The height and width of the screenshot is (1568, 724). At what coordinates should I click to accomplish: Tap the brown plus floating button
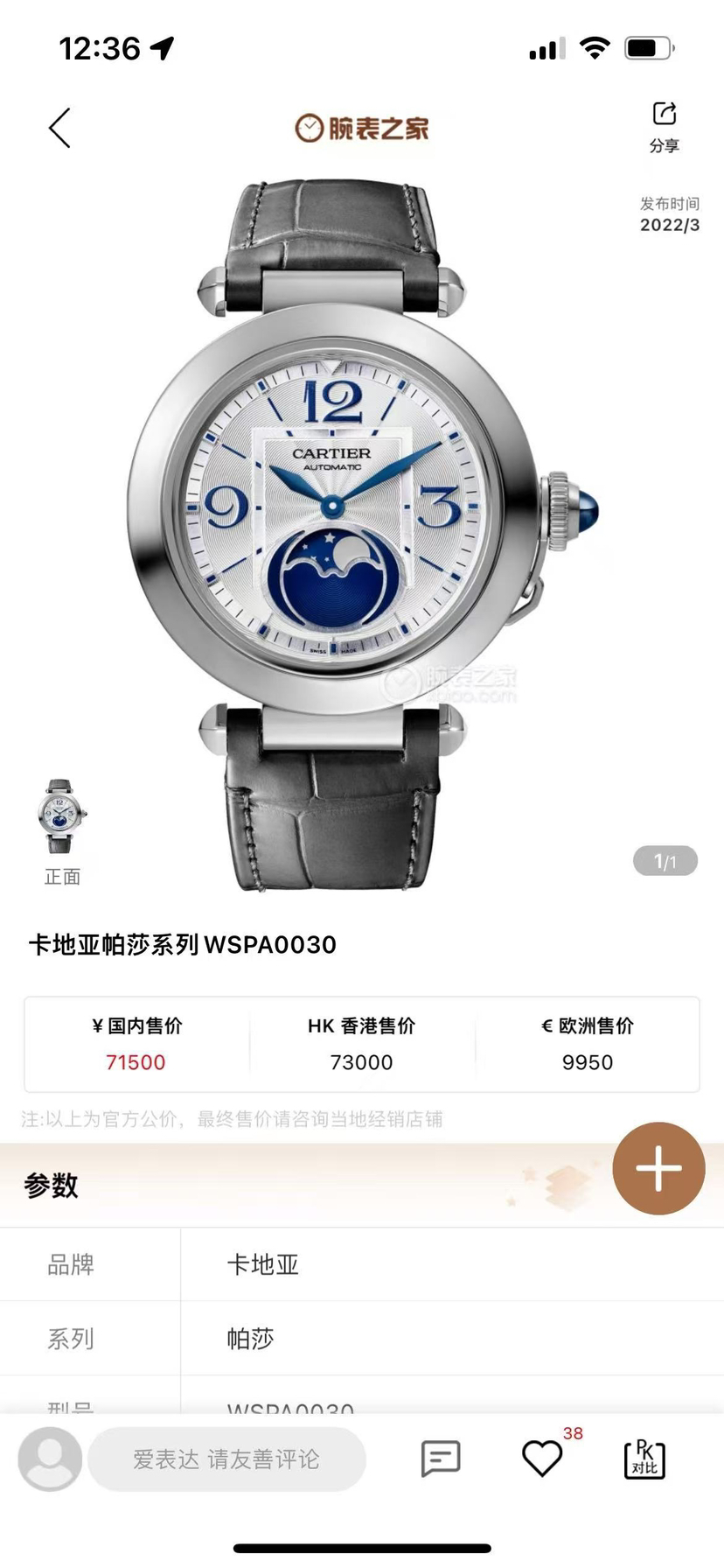tap(658, 1168)
